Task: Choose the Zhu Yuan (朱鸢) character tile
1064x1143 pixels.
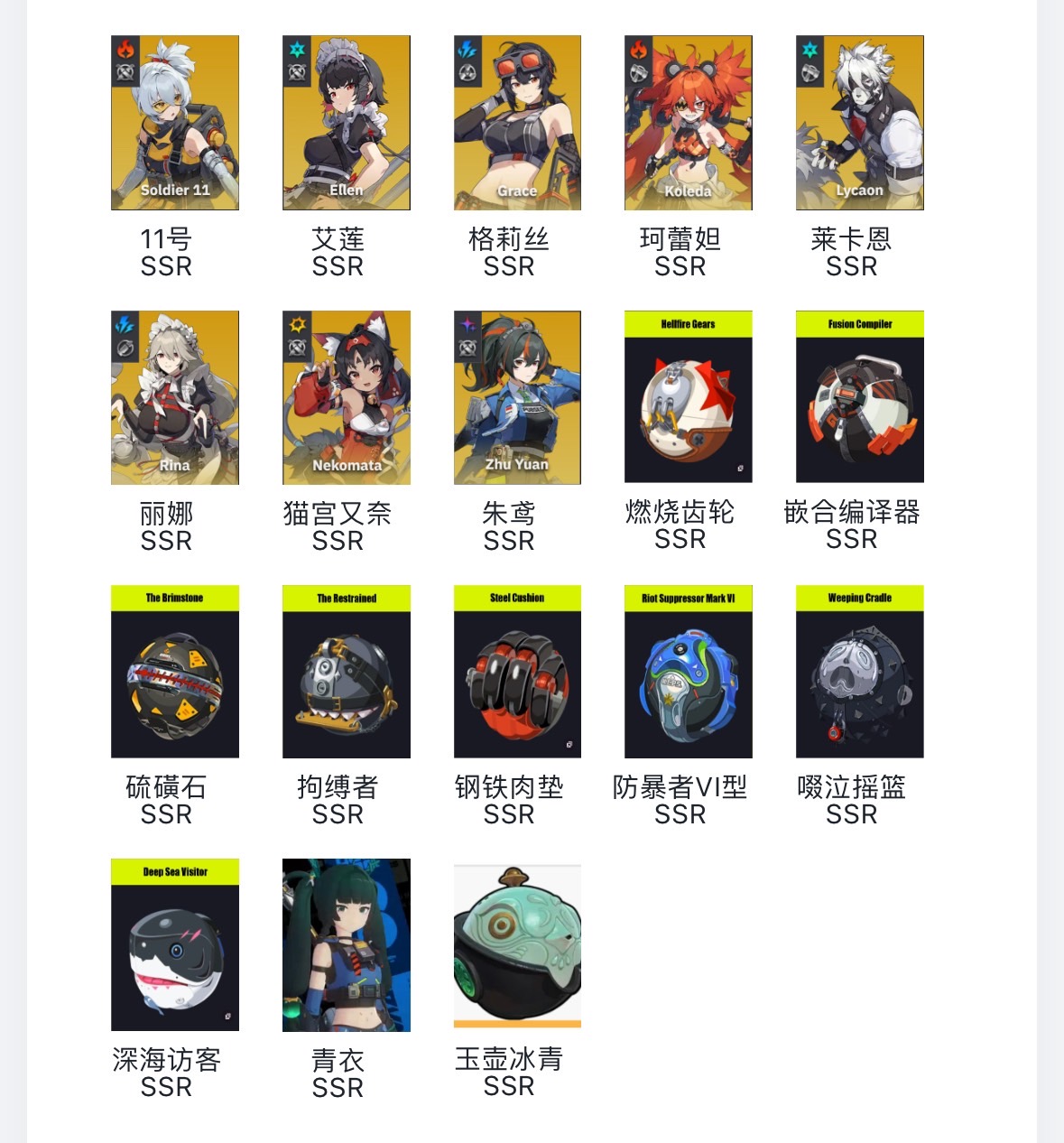Action: [x=517, y=397]
